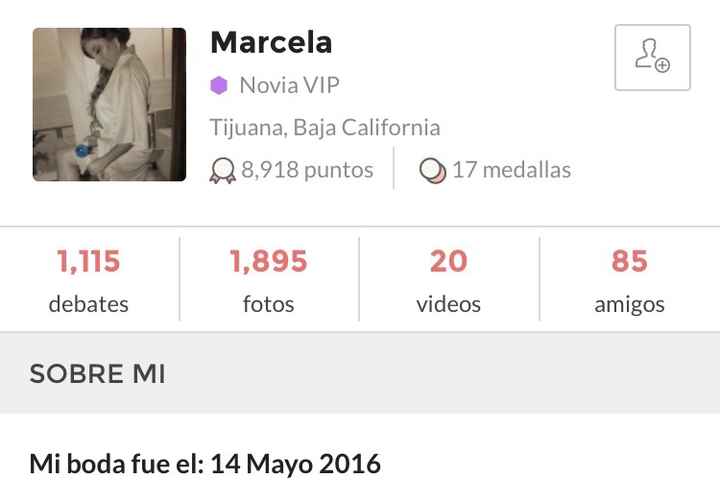Open Marcela's profile photo
720x500 pixels.
(x=109, y=104)
